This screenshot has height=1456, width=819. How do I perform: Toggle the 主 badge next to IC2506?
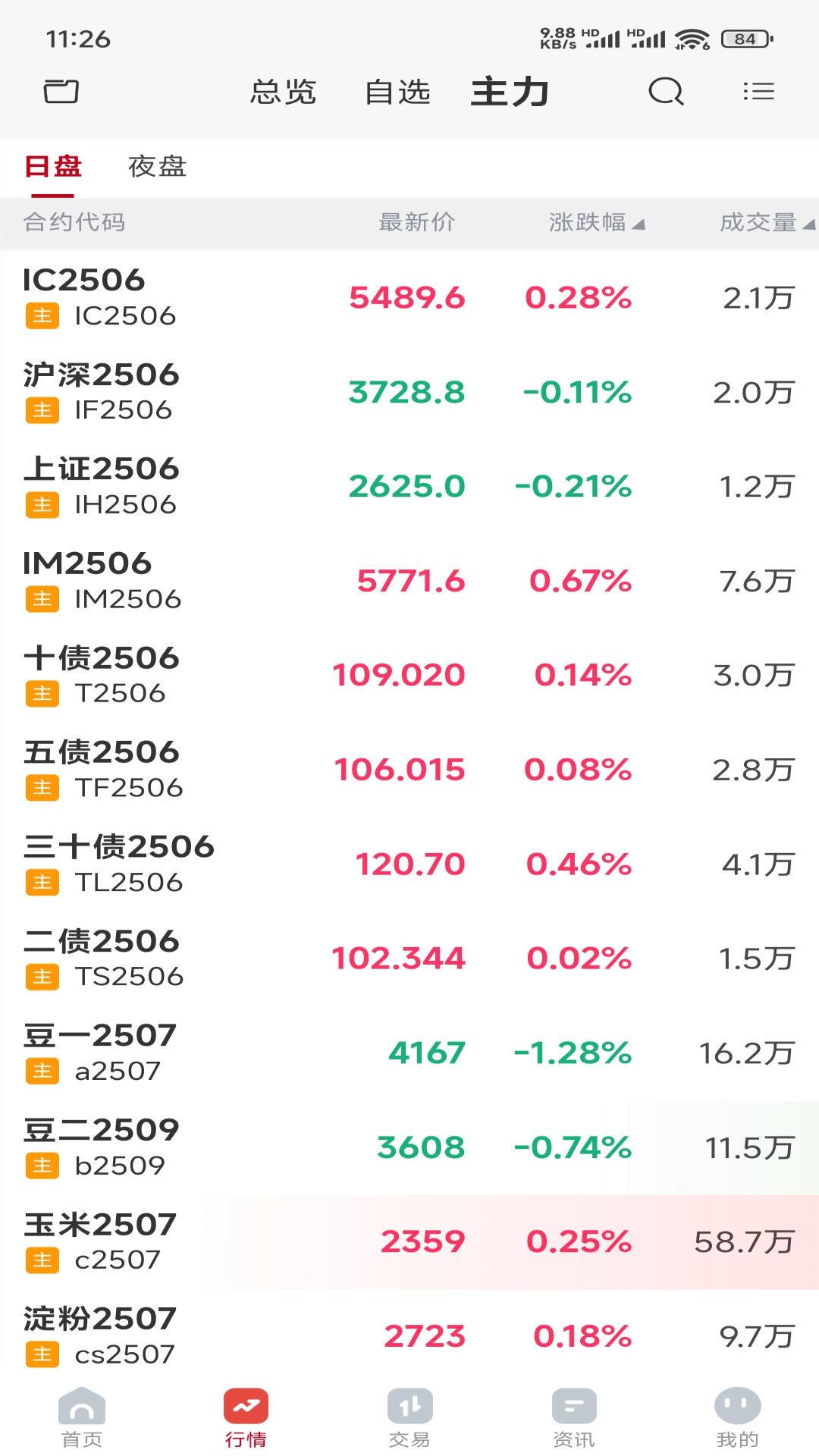click(42, 317)
